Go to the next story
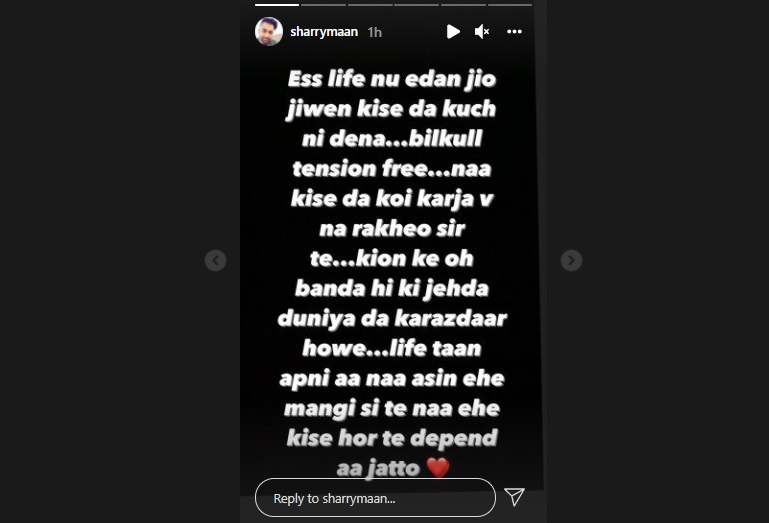769x523 pixels. [x=571, y=260]
